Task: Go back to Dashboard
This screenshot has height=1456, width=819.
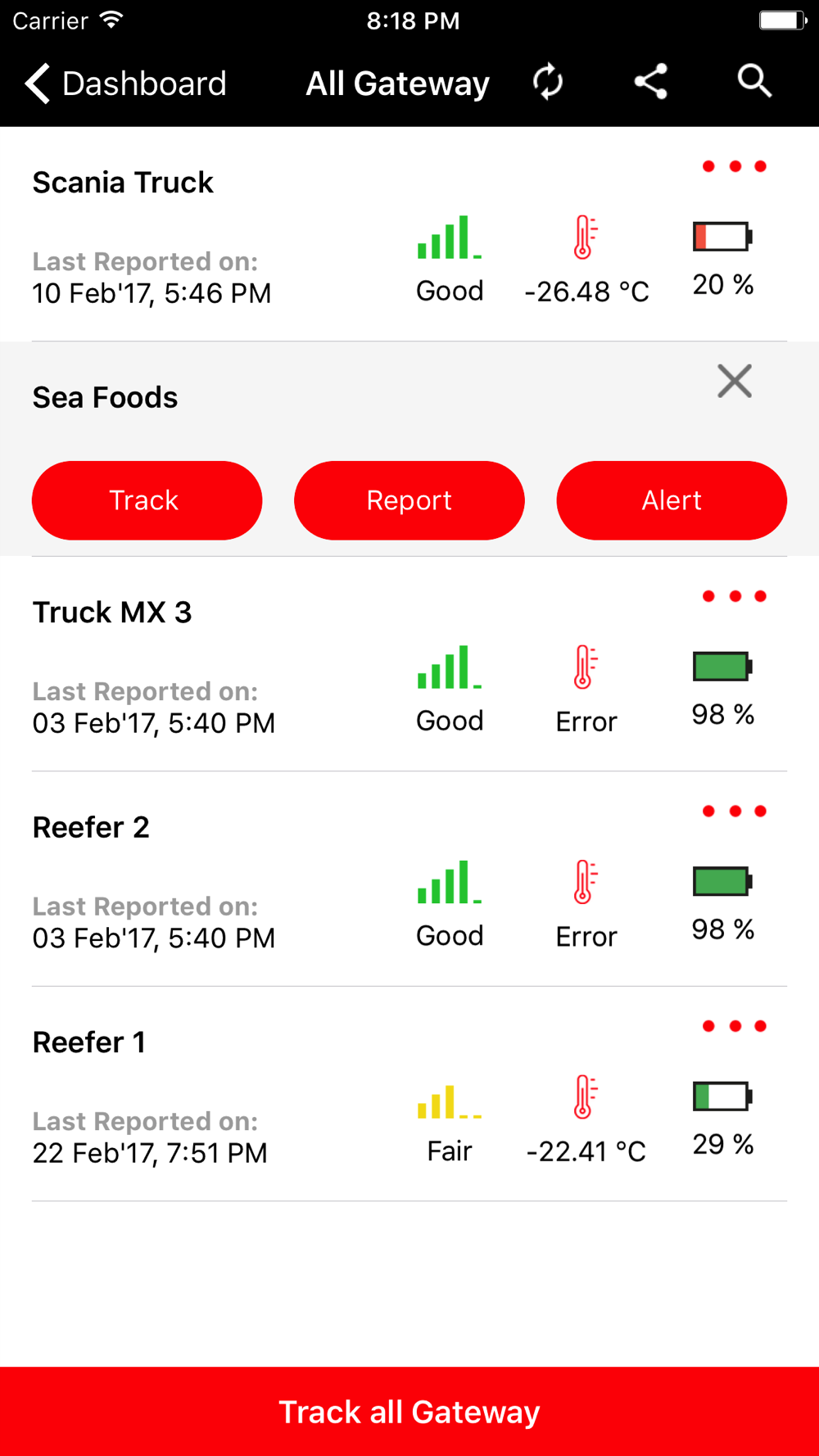Action: pyautogui.click(x=125, y=84)
